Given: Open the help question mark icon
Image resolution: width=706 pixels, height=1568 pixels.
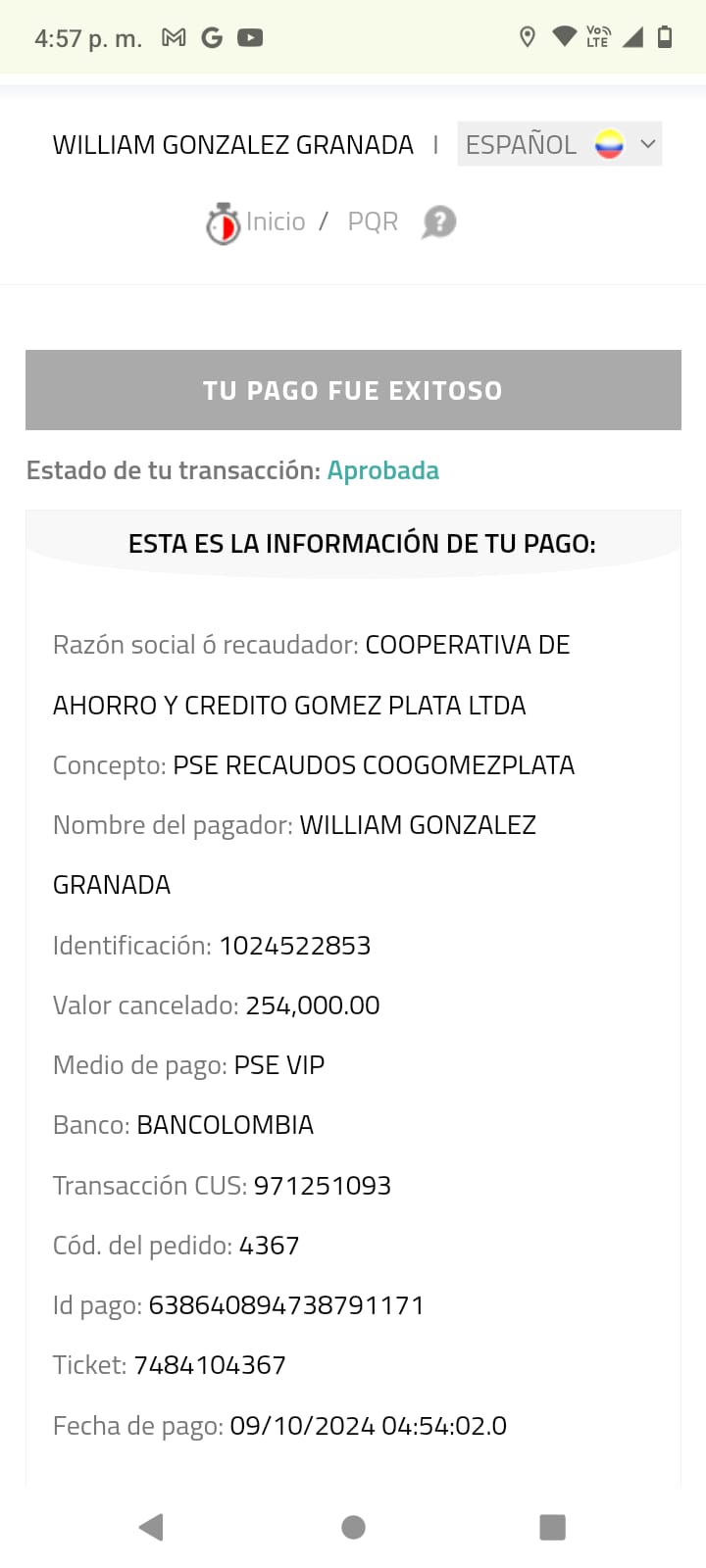Looking at the screenshot, I should (438, 222).
